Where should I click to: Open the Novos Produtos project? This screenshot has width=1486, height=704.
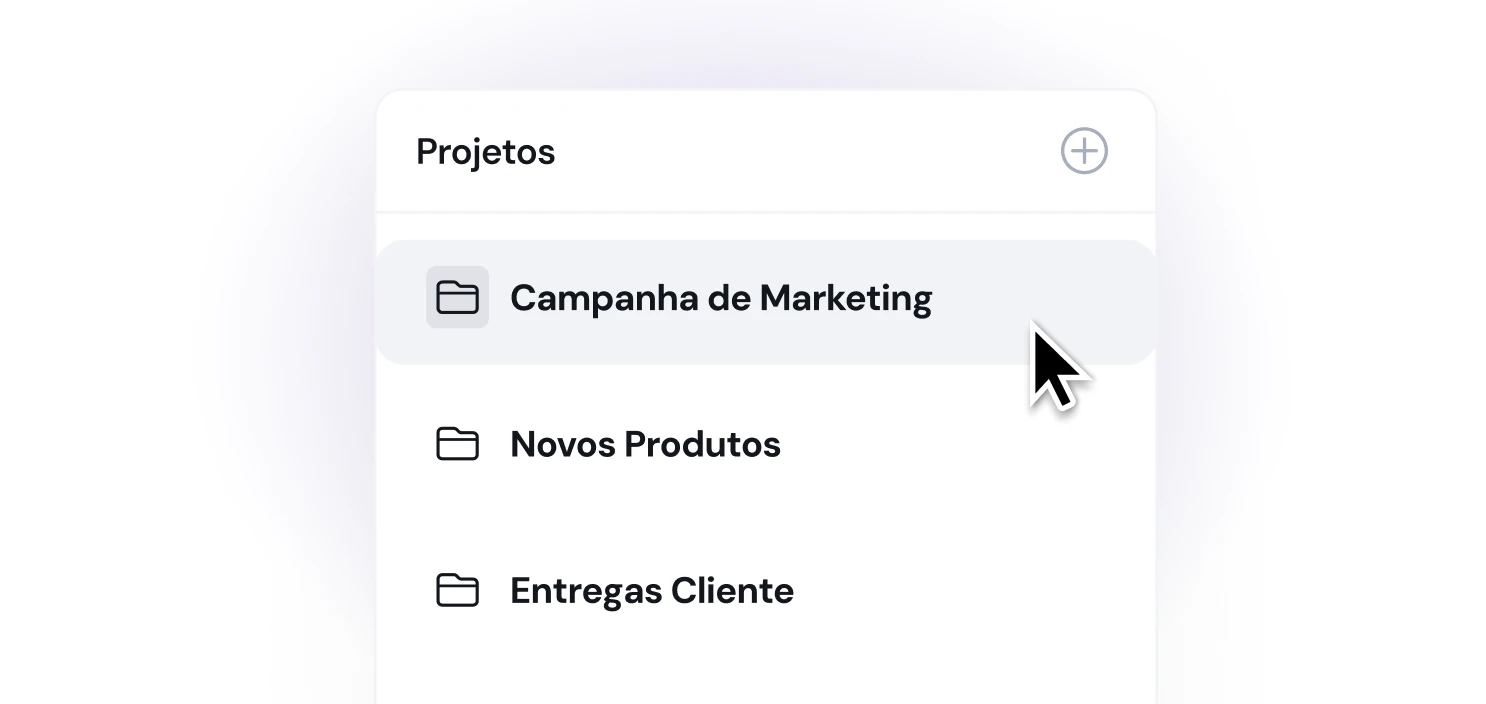tap(645, 445)
